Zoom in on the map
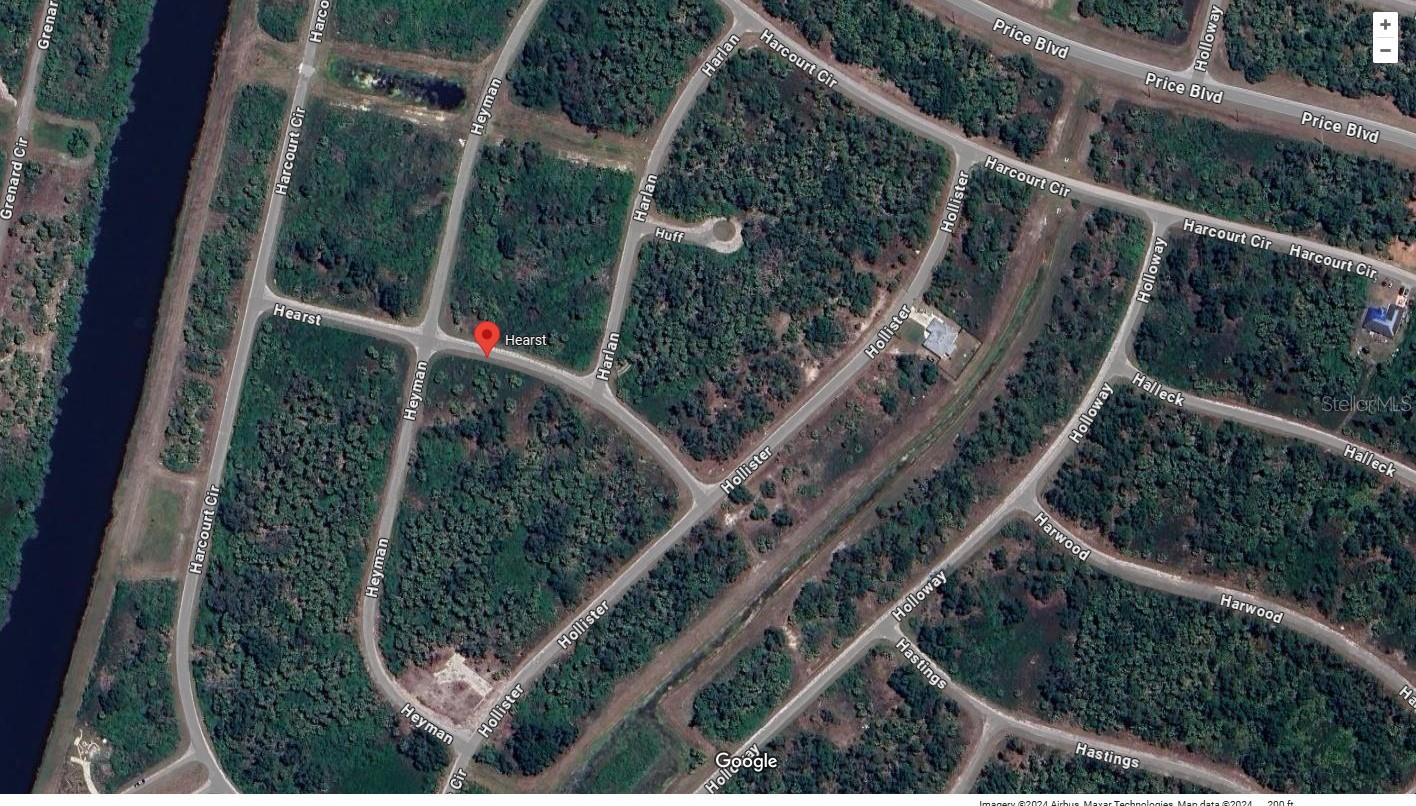Screen dimensions: 1416x806 [x=1385, y=25]
